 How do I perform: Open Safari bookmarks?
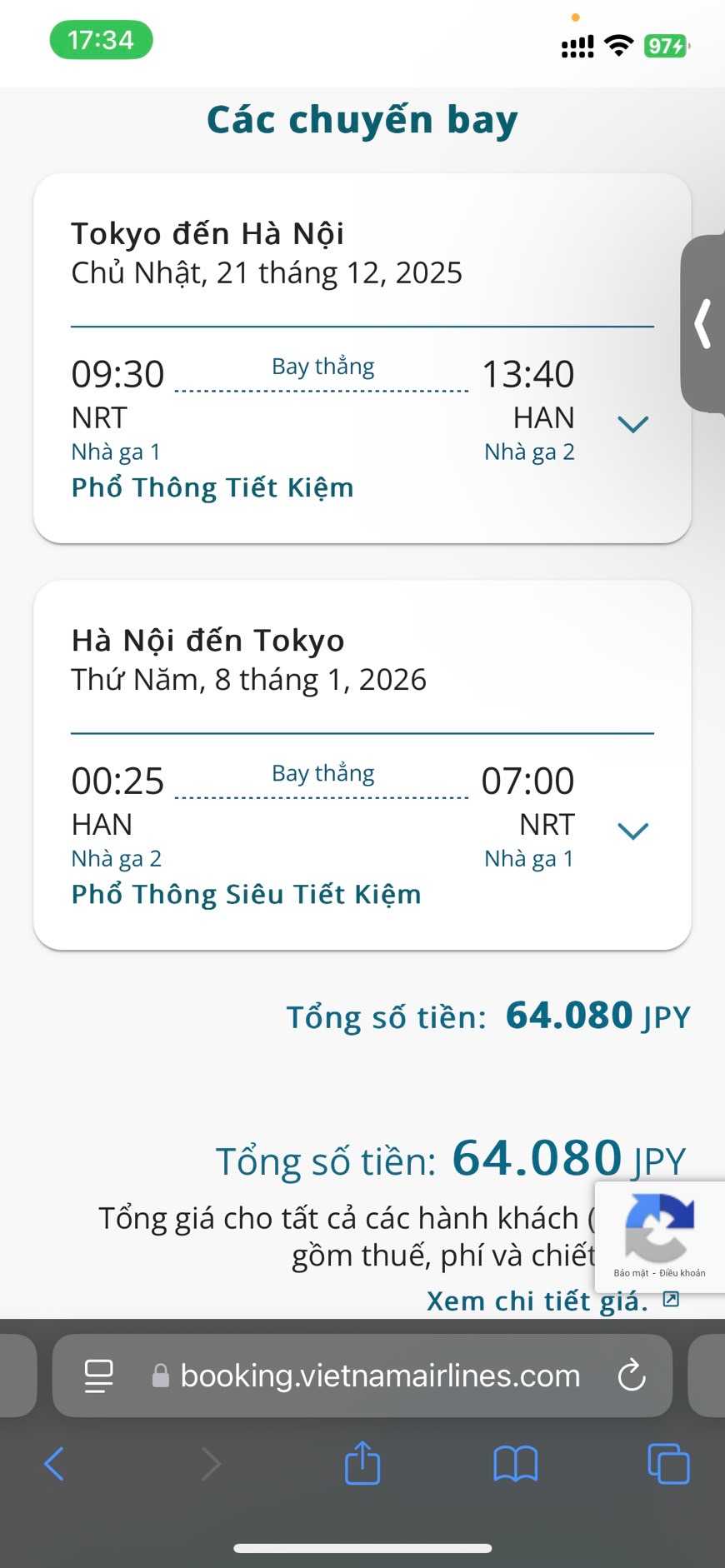(x=515, y=1464)
